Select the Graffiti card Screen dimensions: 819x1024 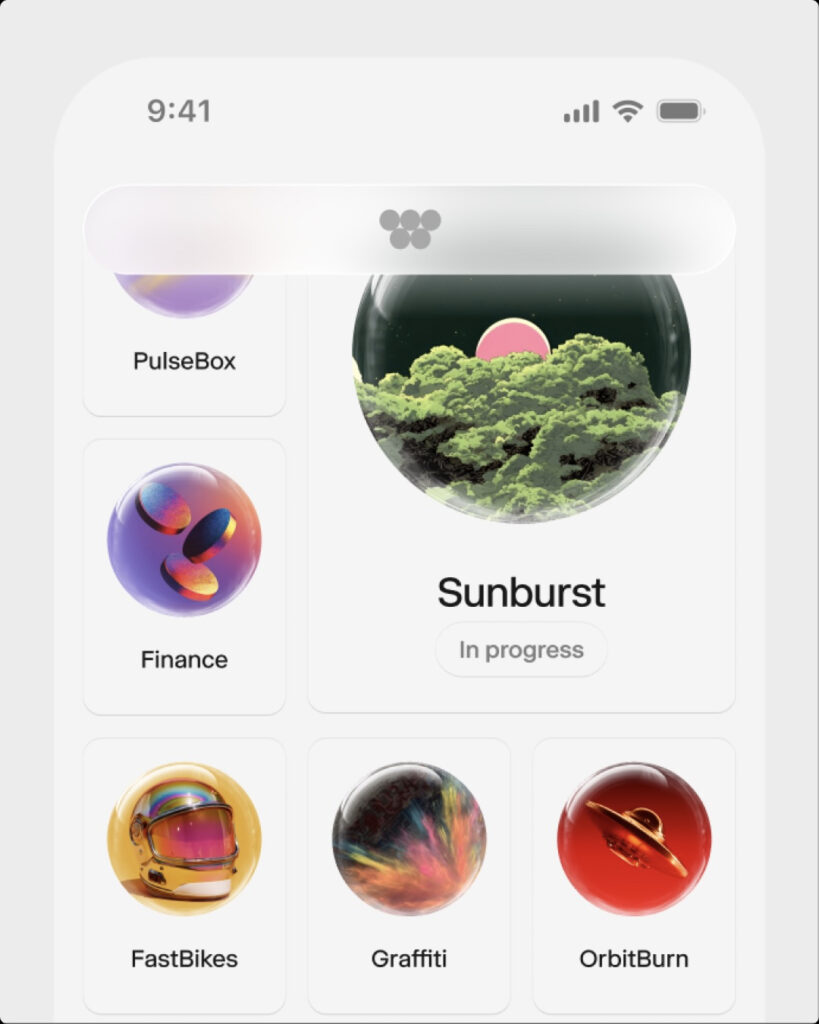click(409, 874)
